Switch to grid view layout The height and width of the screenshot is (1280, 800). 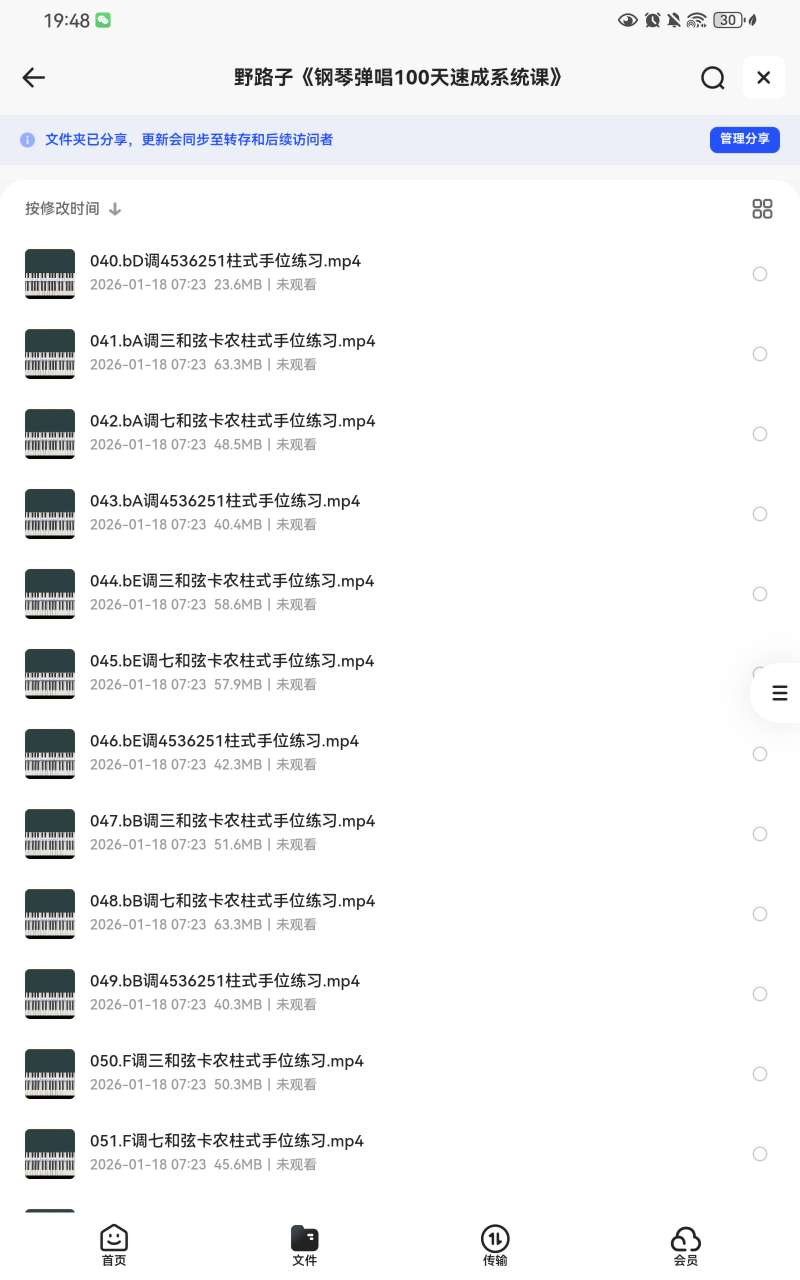762,209
